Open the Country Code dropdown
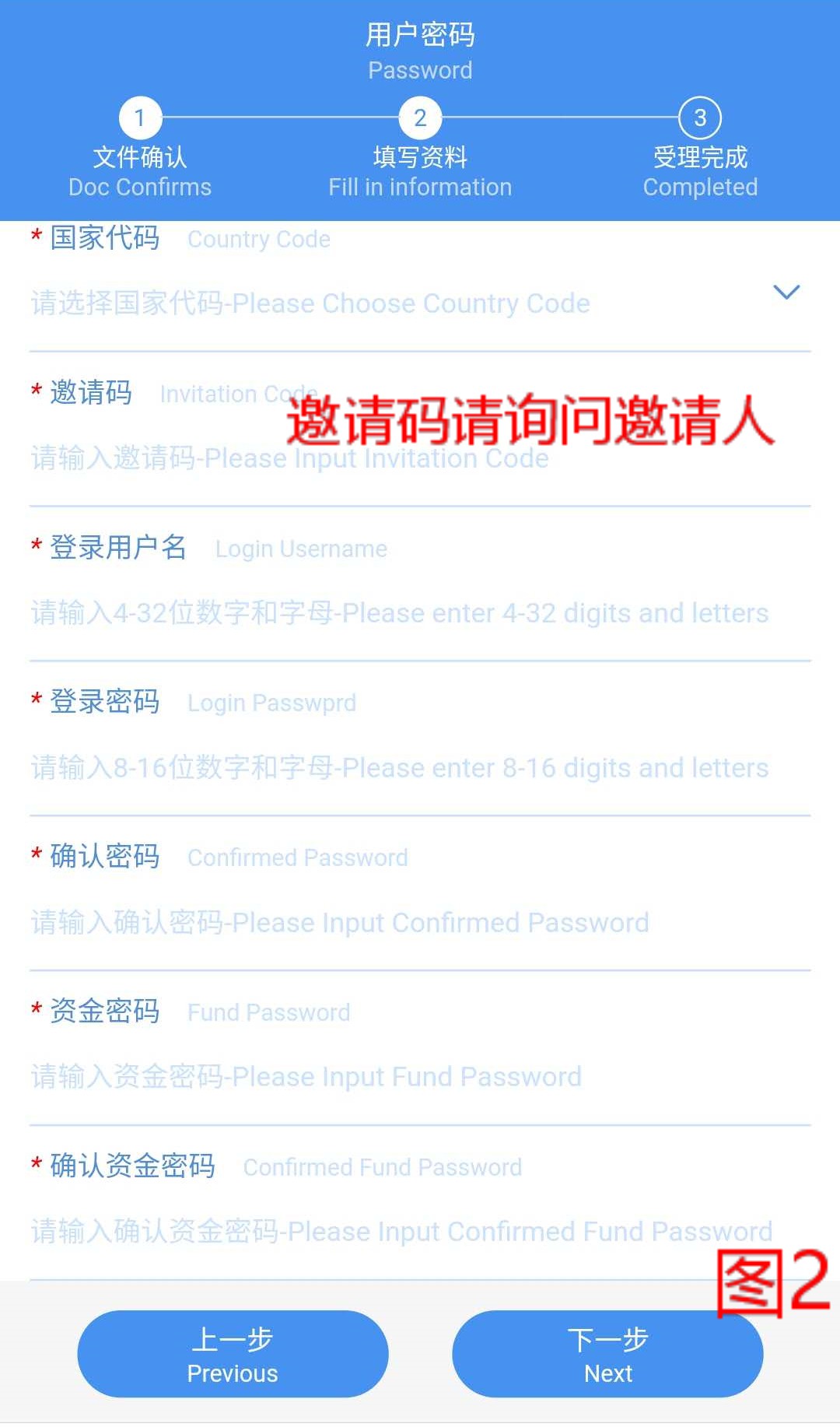 pyautogui.click(x=420, y=302)
